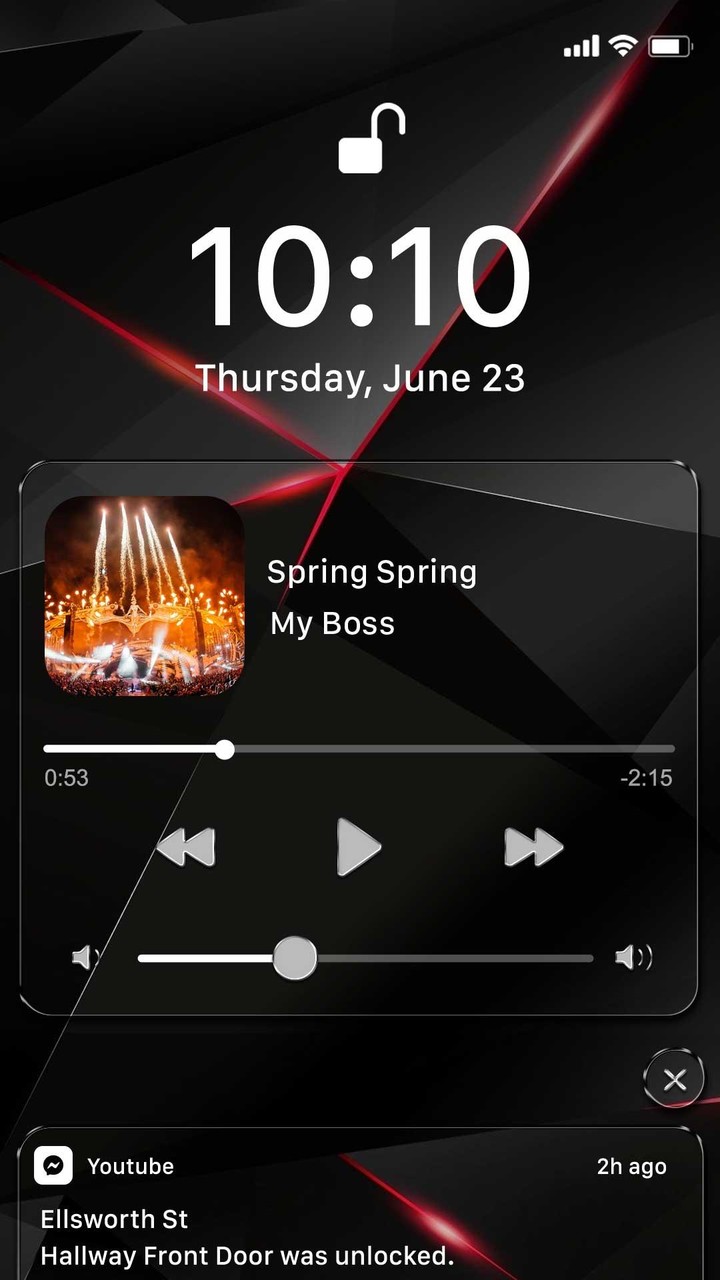Image resolution: width=720 pixels, height=1280 pixels.
Task: Dismiss notifications with the X button
Action: 675,1080
